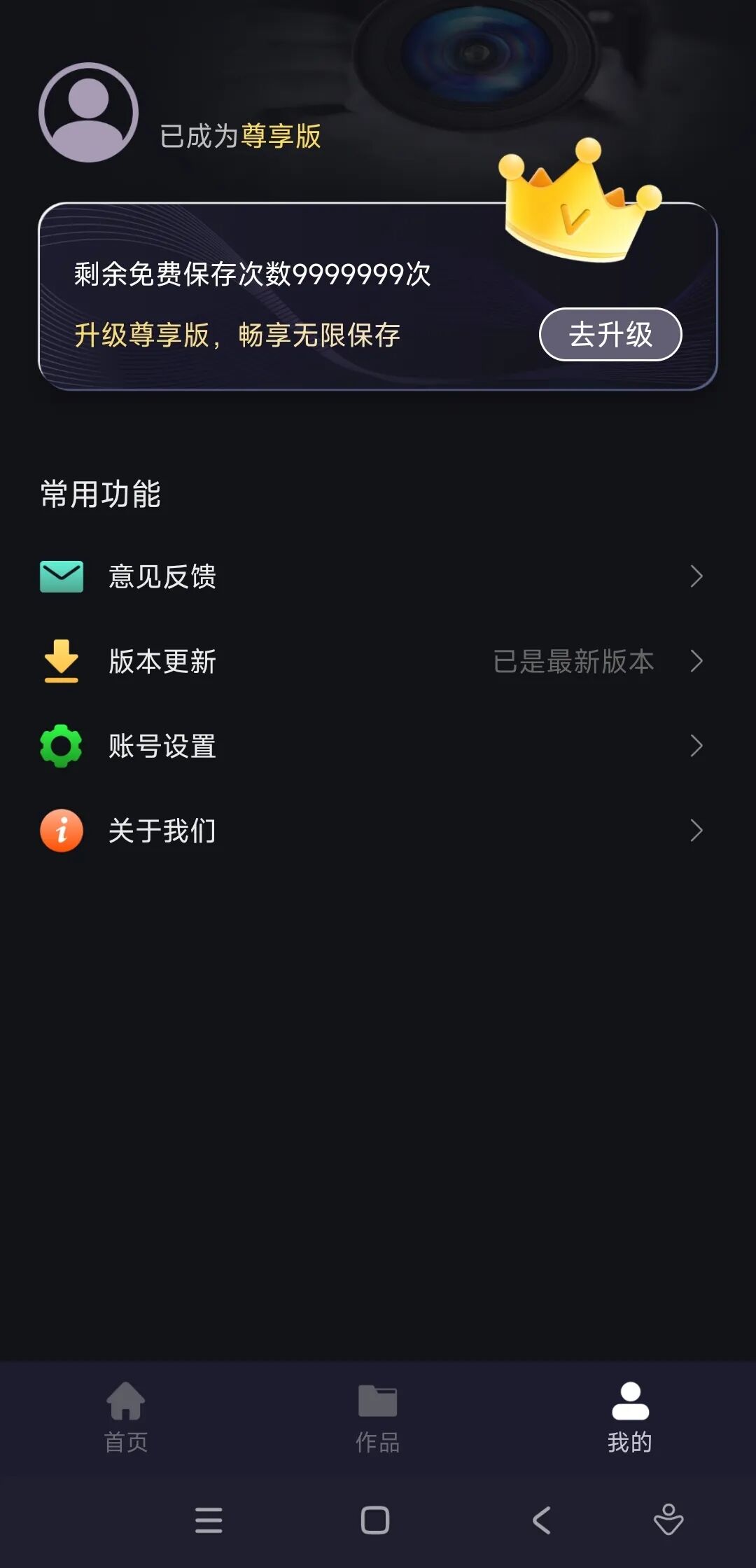Select the 我的 tab
This screenshot has width=756, height=1568.
click(x=629, y=1416)
